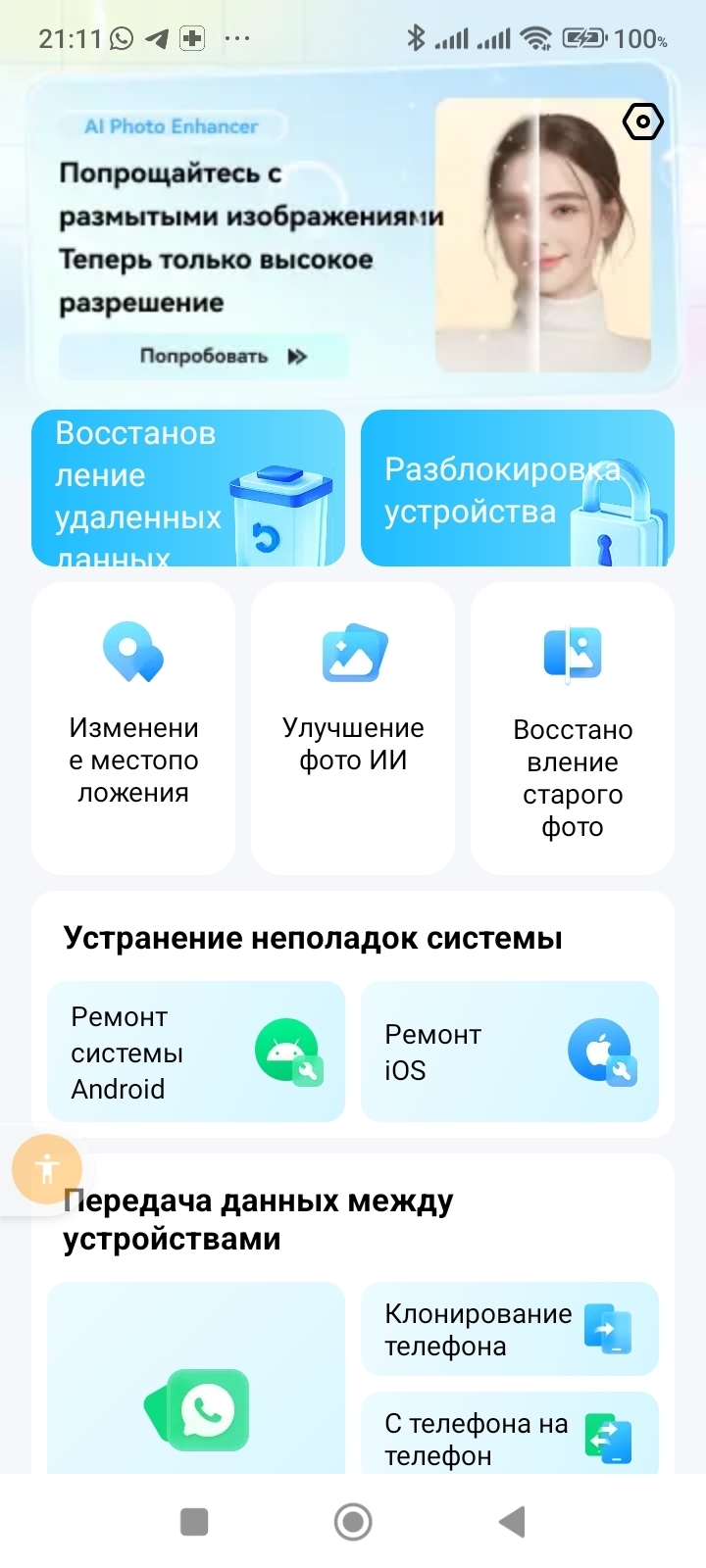Open Восстановление старого фото tile
706x1568 pixels.
tap(573, 727)
